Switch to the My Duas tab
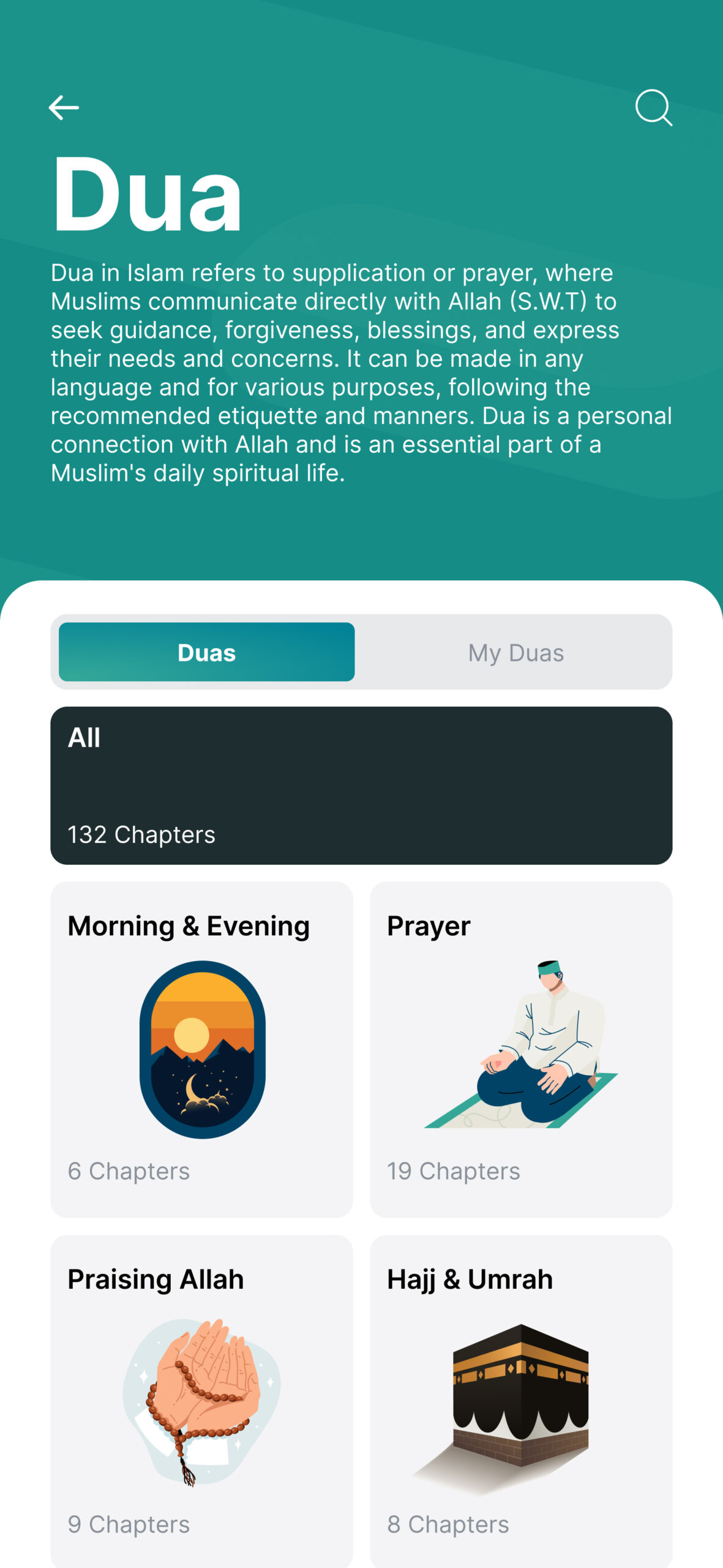723x1568 pixels. point(515,652)
